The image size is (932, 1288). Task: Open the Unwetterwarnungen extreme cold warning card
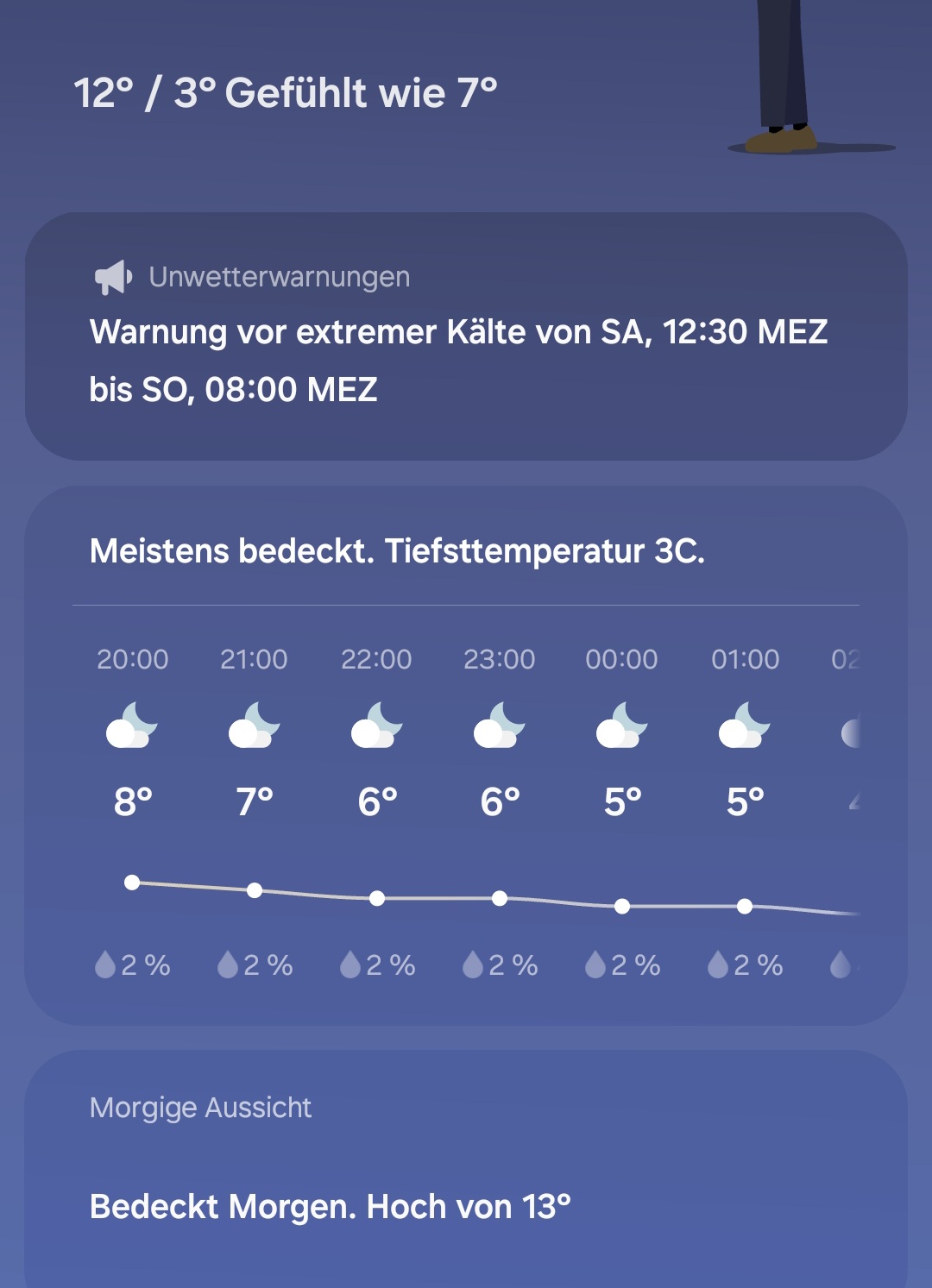pyautogui.click(x=466, y=336)
